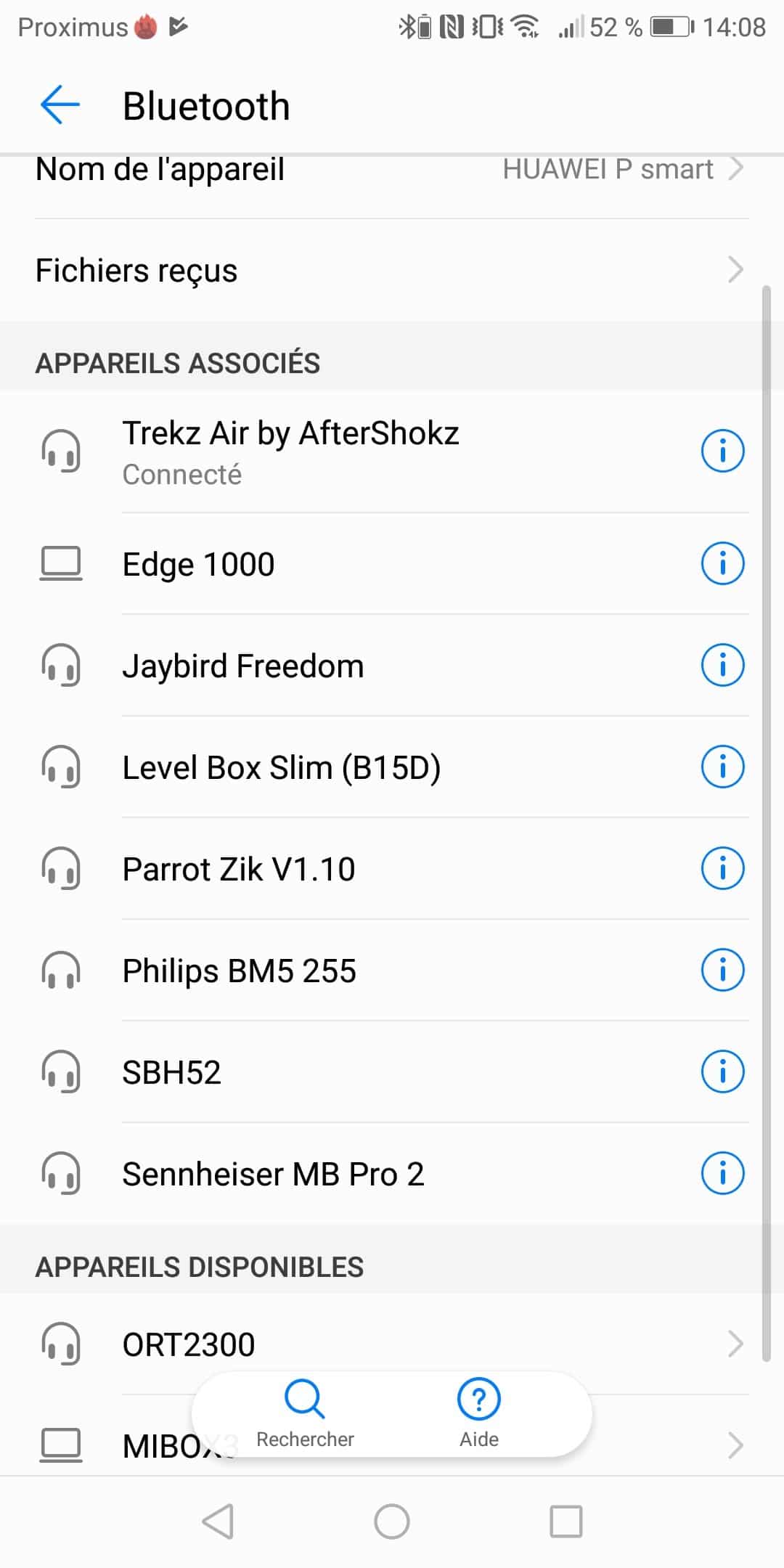Show details icon for Edge 1000
784x1568 pixels.
click(722, 563)
